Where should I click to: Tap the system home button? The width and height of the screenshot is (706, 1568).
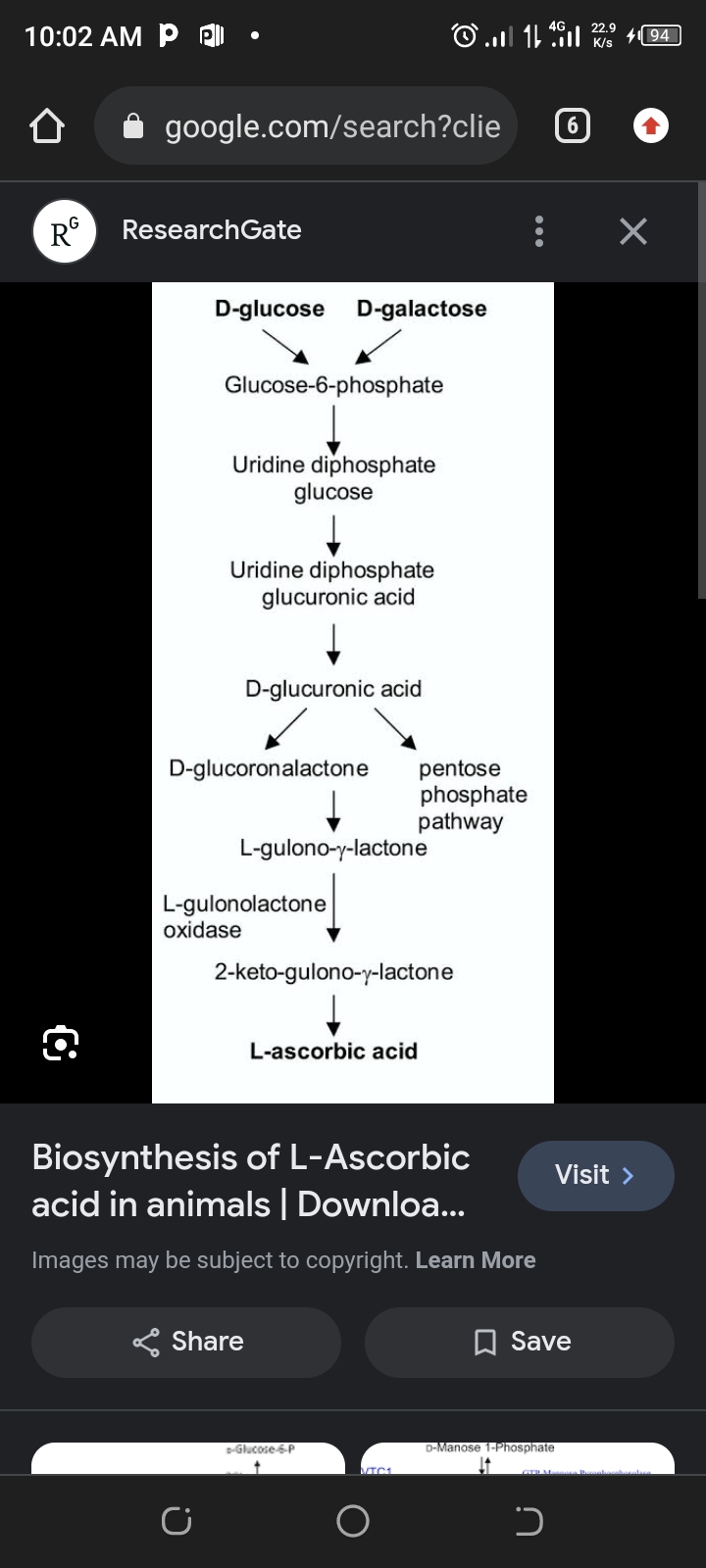click(353, 1521)
